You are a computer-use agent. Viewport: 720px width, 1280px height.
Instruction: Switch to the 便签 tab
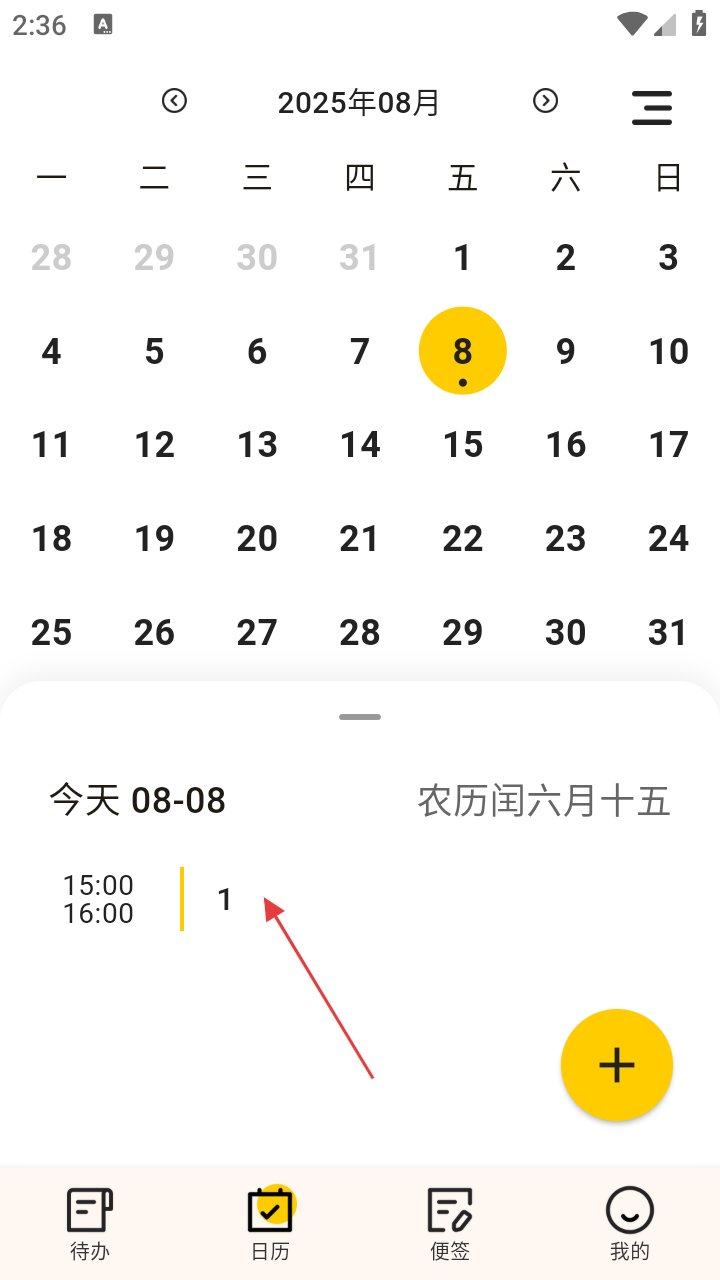pyautogui.click(x=450, y=1223)
